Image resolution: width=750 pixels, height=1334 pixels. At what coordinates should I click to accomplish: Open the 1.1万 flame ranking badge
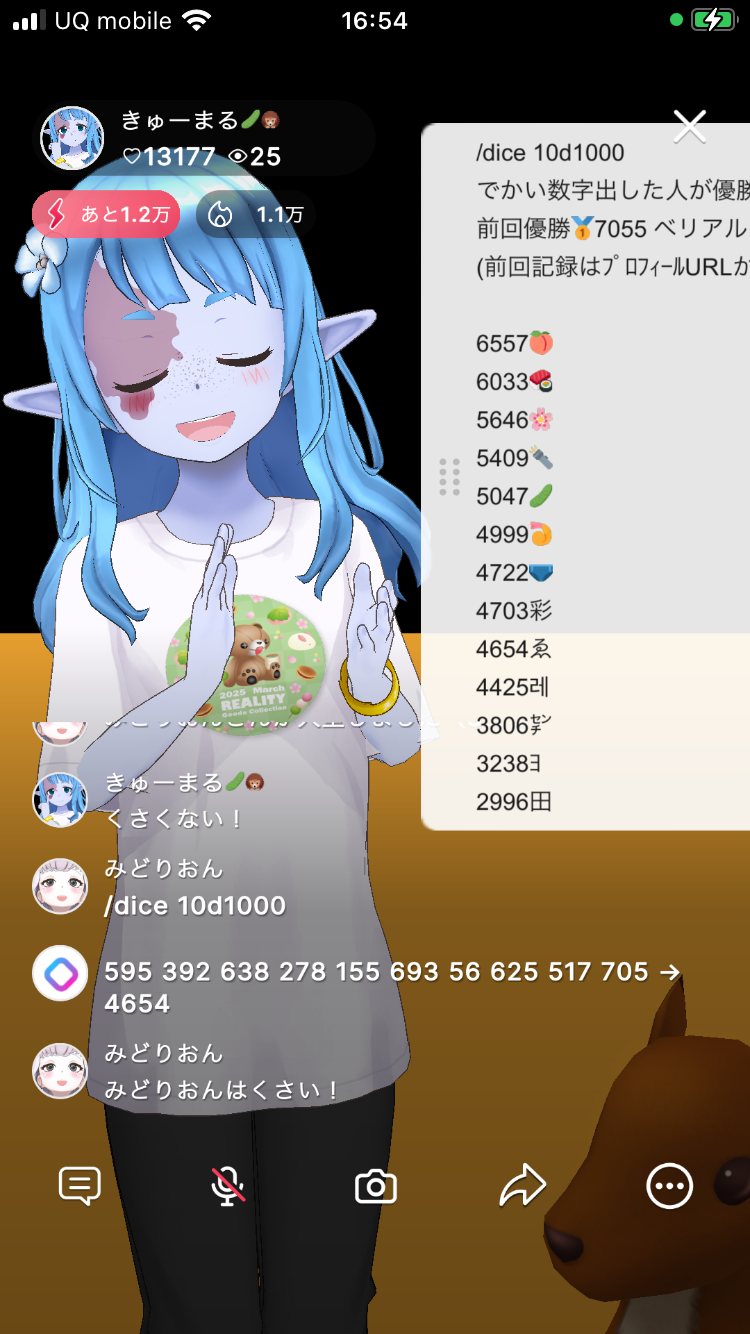point(255,214)
